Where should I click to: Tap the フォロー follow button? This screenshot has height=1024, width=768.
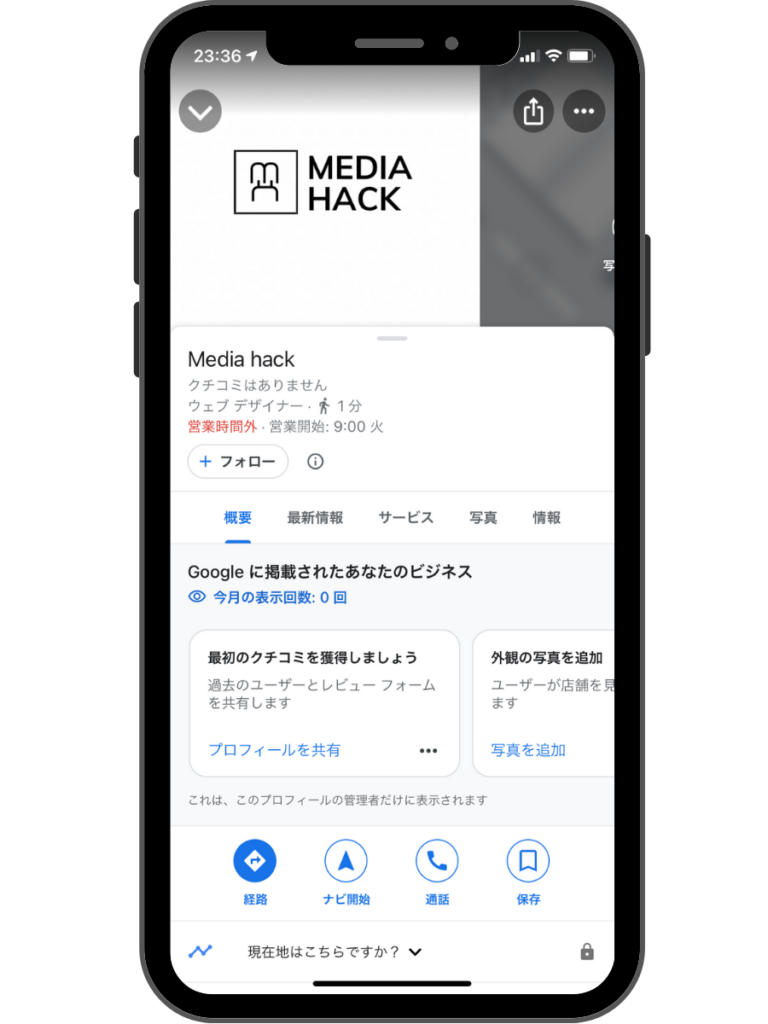[x=238, y=462]
